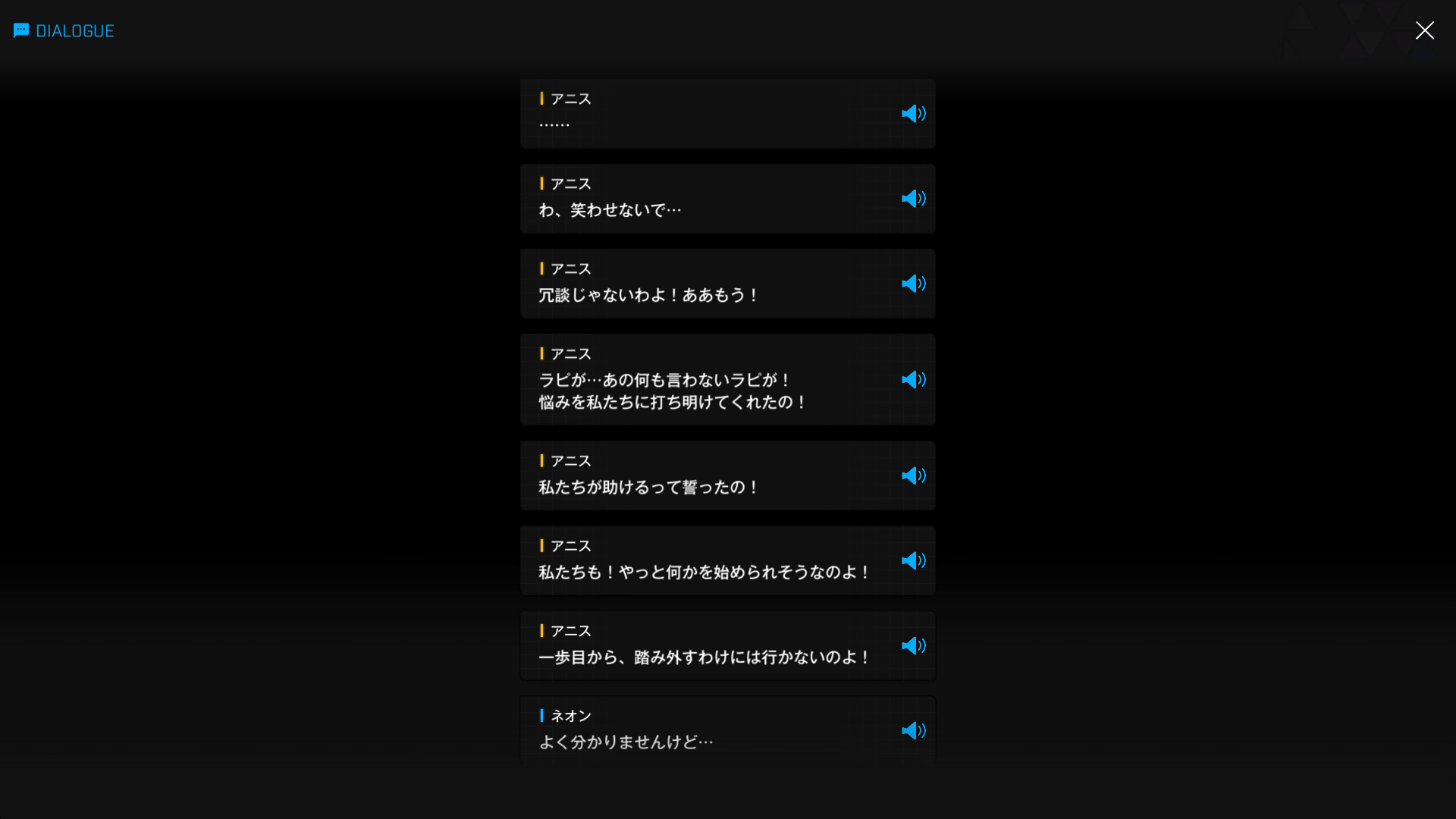Play audio for '私たちが助けるって誓ったの！'
The width and height of the screenshot is (1456, 819).
coord(913,476)
